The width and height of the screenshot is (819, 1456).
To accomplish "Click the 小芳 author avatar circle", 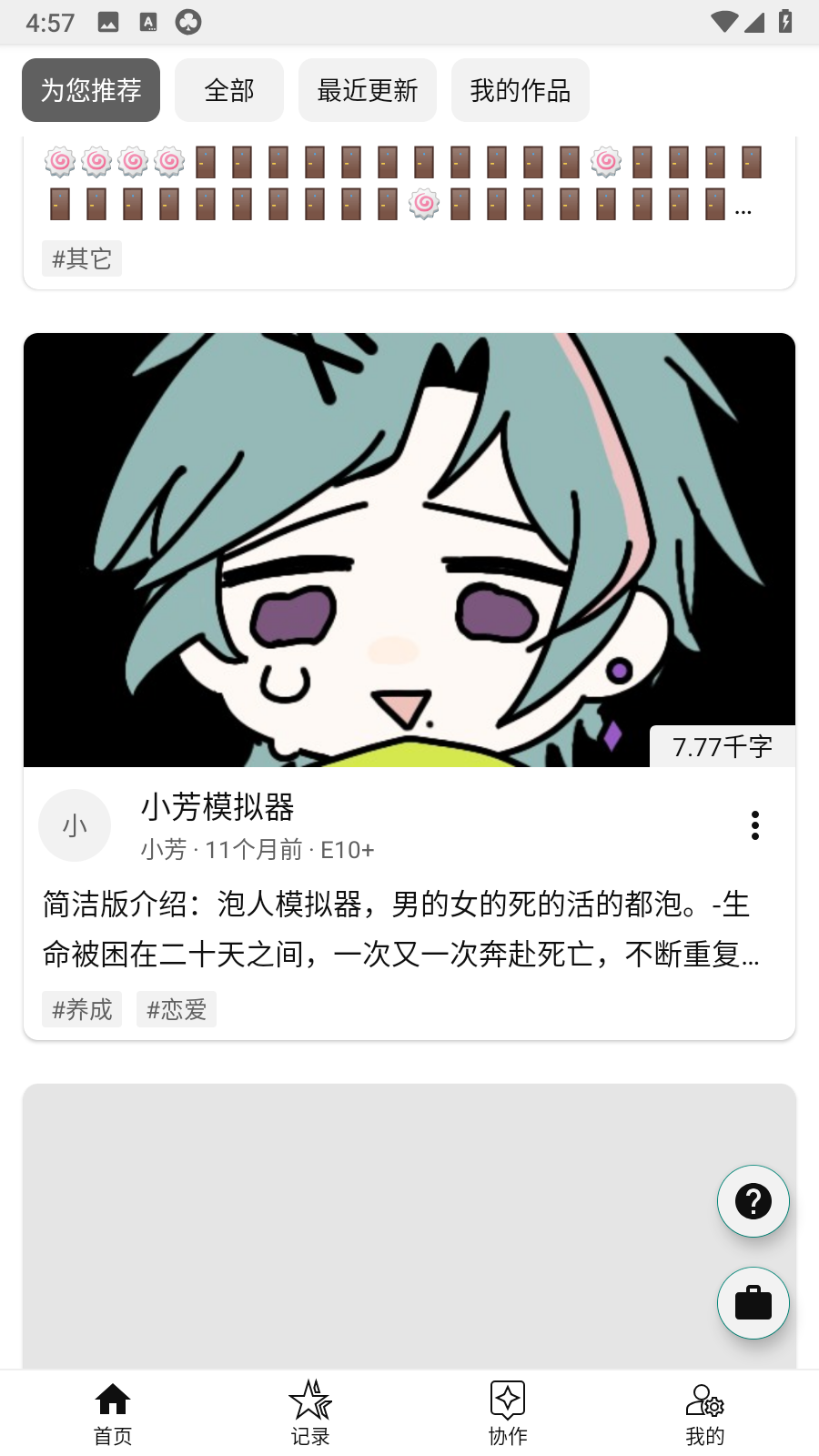I will (75, 825).
